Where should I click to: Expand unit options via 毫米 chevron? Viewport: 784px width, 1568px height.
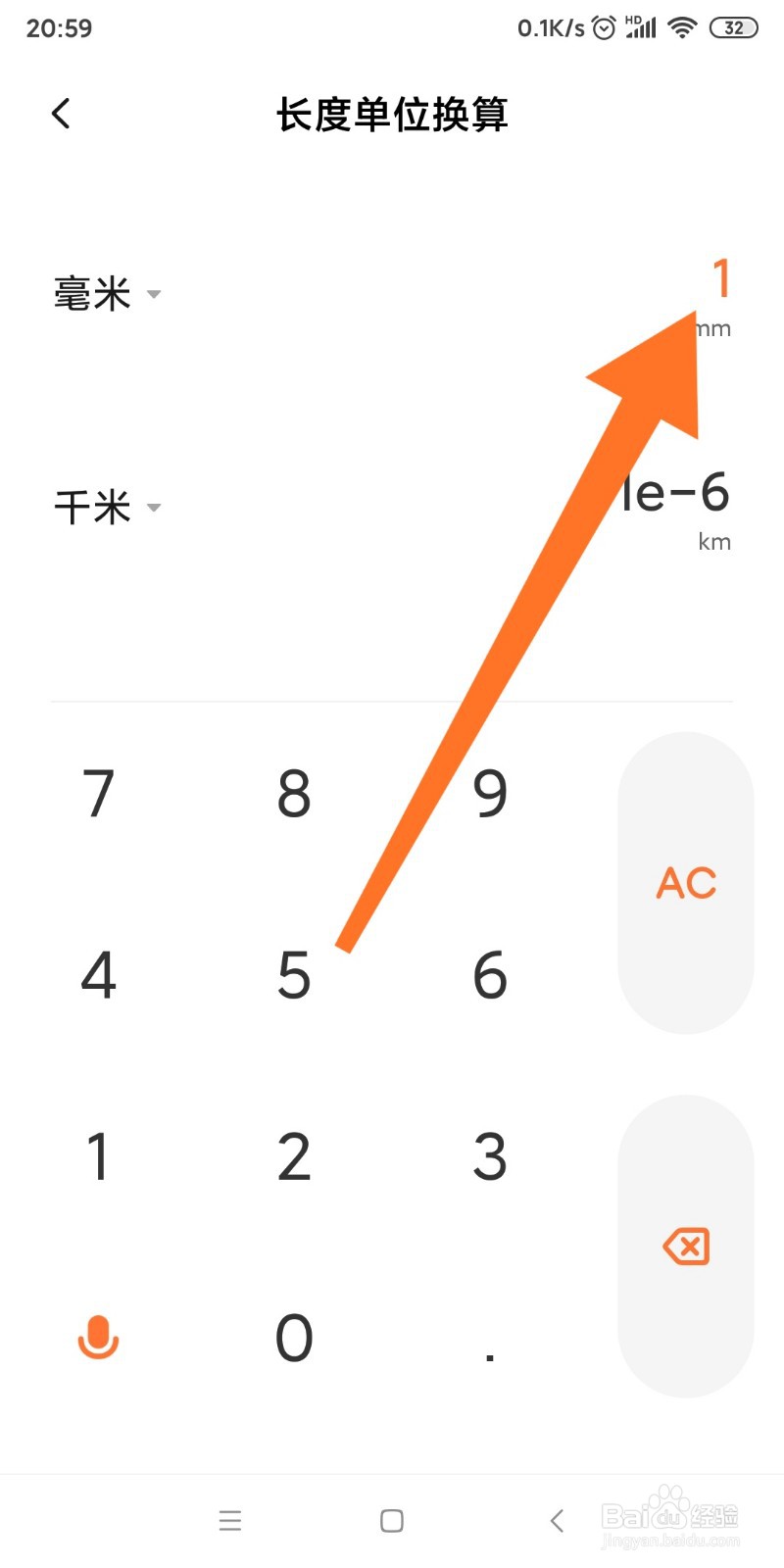click(154, 294)
